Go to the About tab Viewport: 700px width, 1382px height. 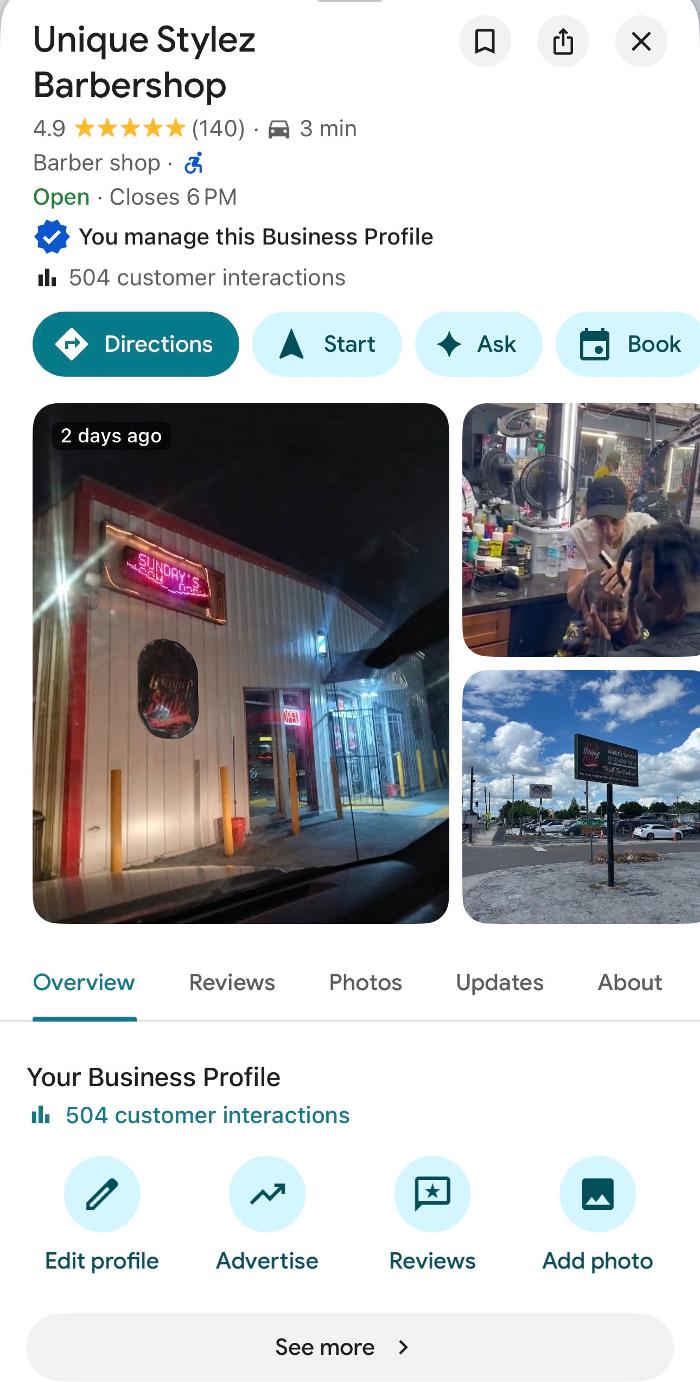(630, 982)
